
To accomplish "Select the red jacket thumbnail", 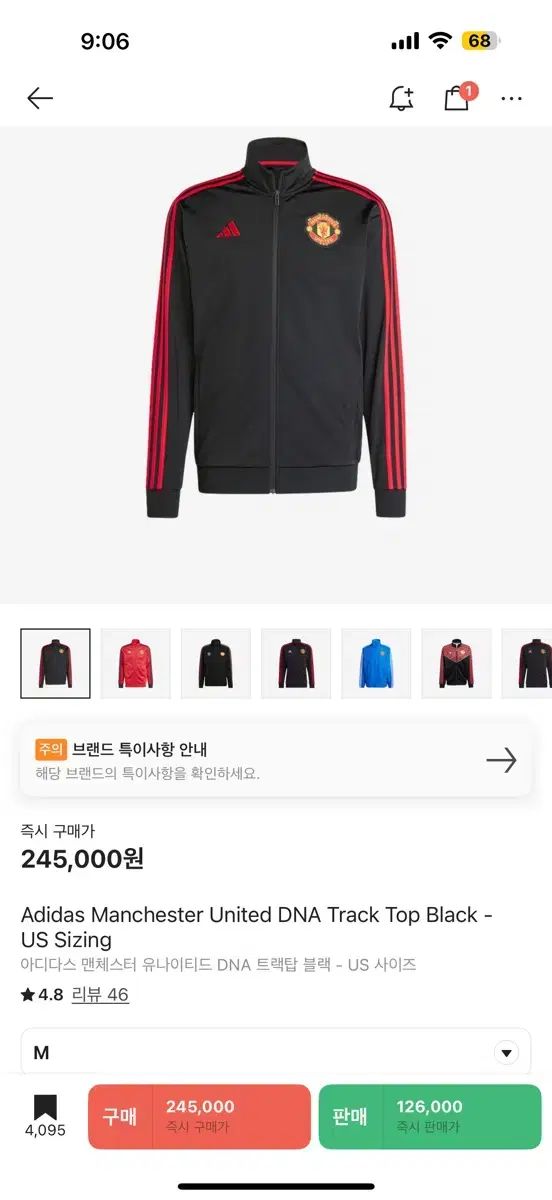I will click(135, 663).
